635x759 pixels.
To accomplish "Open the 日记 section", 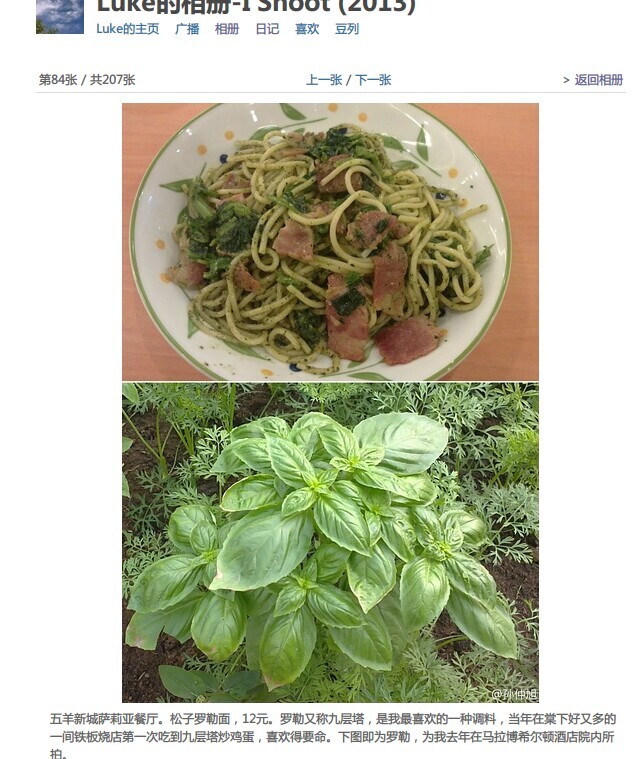I will (267, 29).
